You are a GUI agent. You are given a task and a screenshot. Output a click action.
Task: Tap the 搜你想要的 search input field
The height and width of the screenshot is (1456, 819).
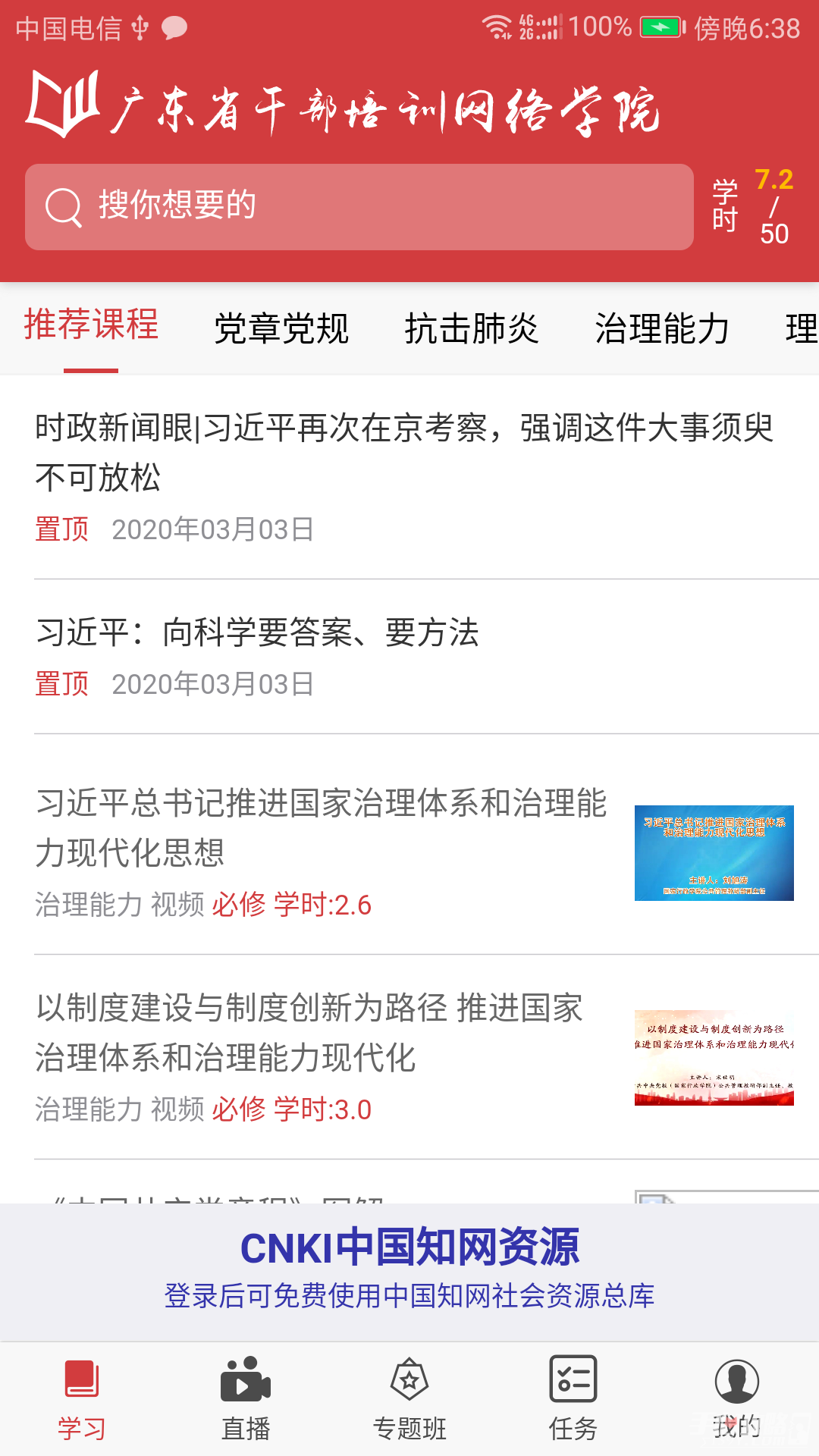[x=303, y=206]
